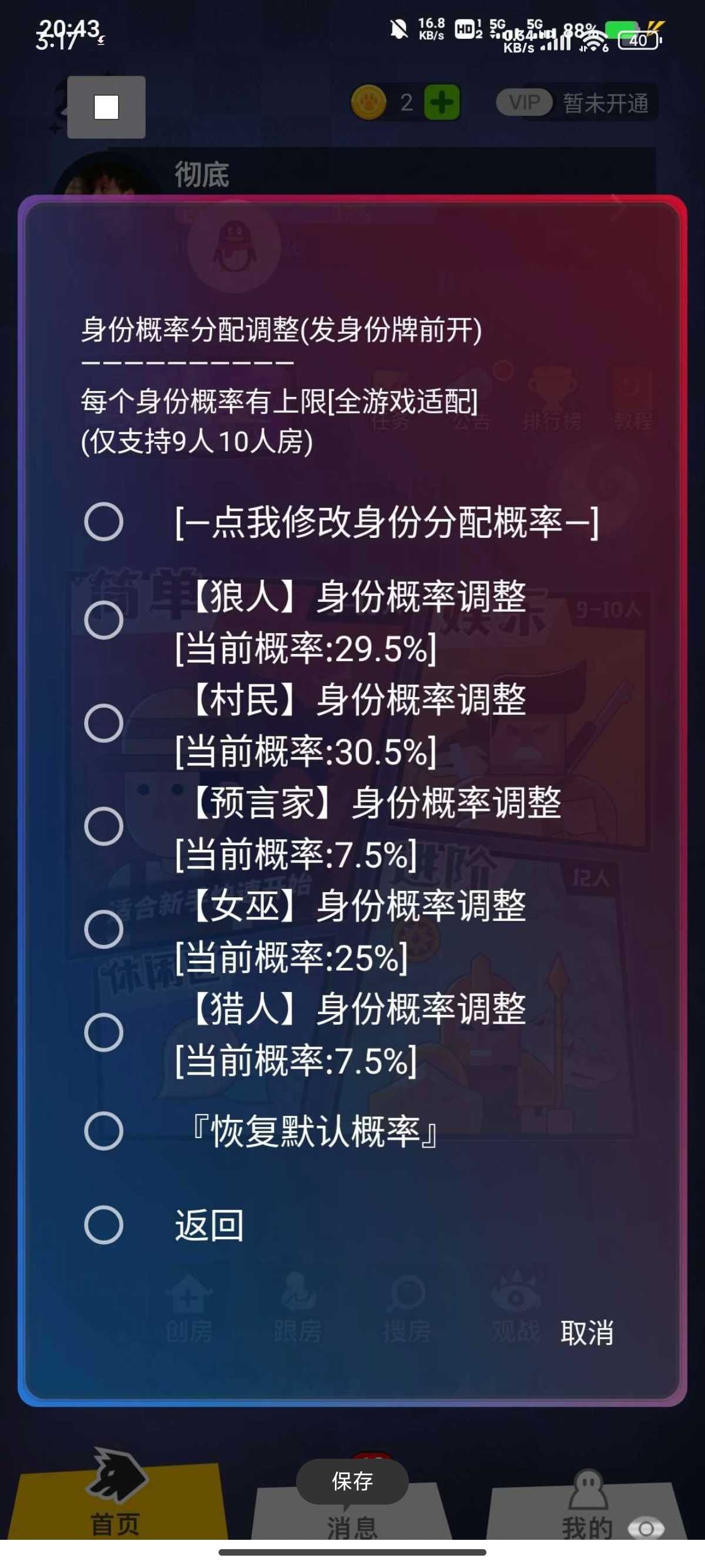Choose 恢复默认概率 to reset probabilities
This screenshot has width=705, height=1568.
click(x=104, y=1131)
